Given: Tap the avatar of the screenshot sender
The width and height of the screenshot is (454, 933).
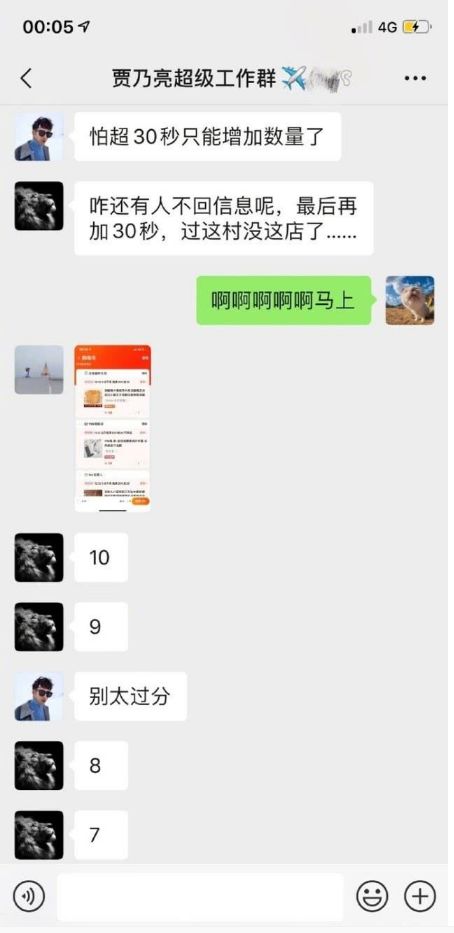Looking at the screenshot, I should (39, 370).
